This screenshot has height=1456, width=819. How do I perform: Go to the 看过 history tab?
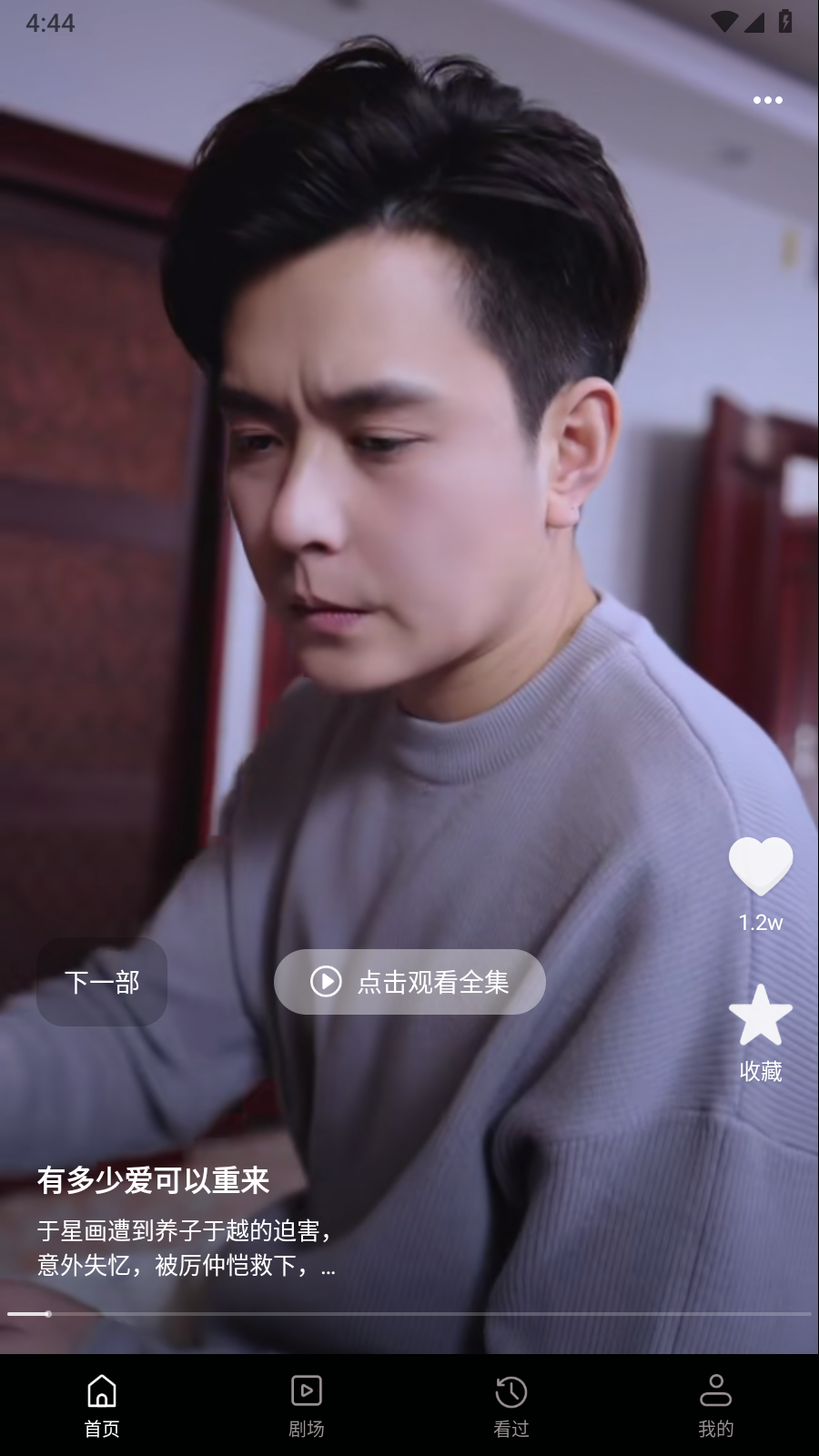511,1406
